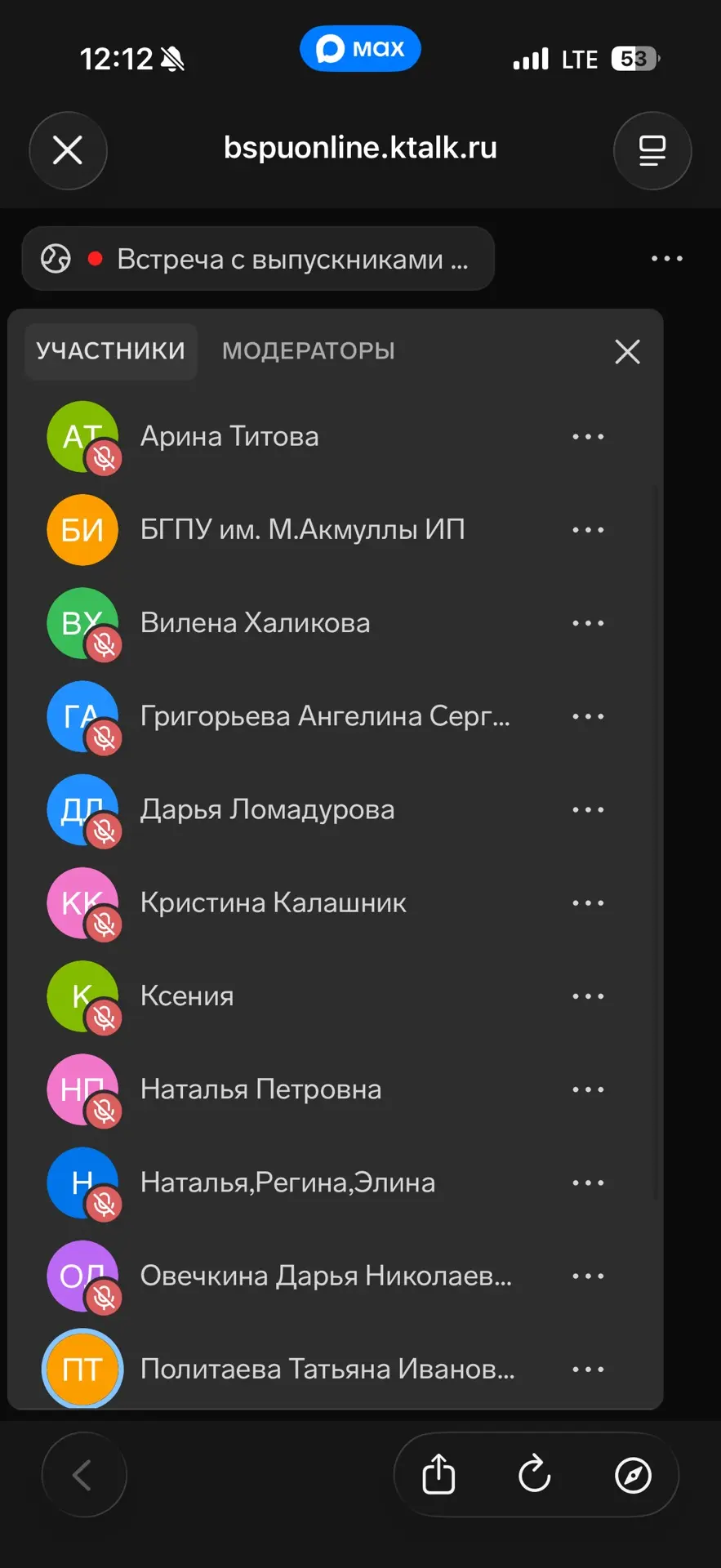Open options for Политаева Татьяна
721x1568 pixels.
588,1370
